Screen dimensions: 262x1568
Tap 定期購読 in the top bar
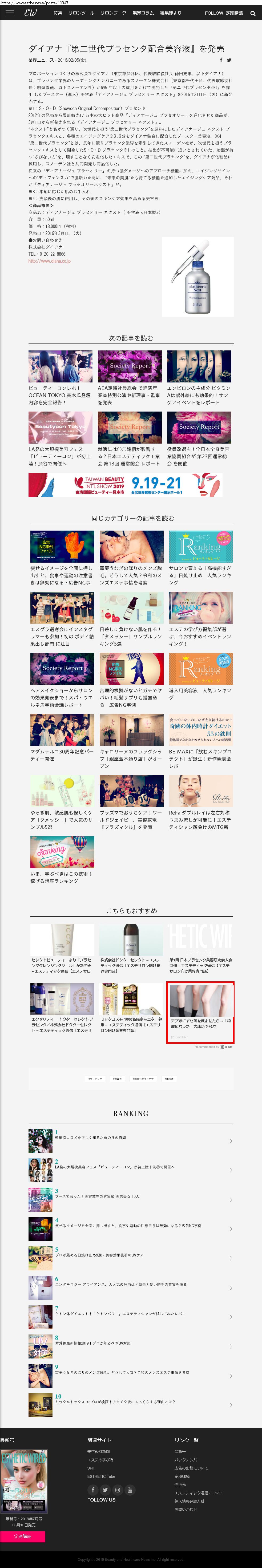tap(234, 13)
